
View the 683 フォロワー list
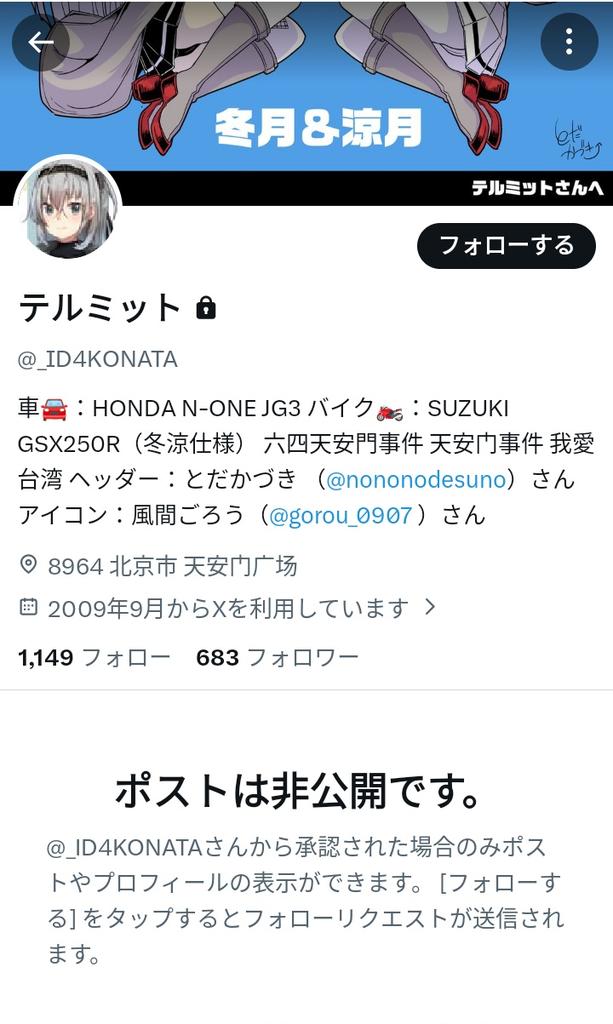[277, 658]
